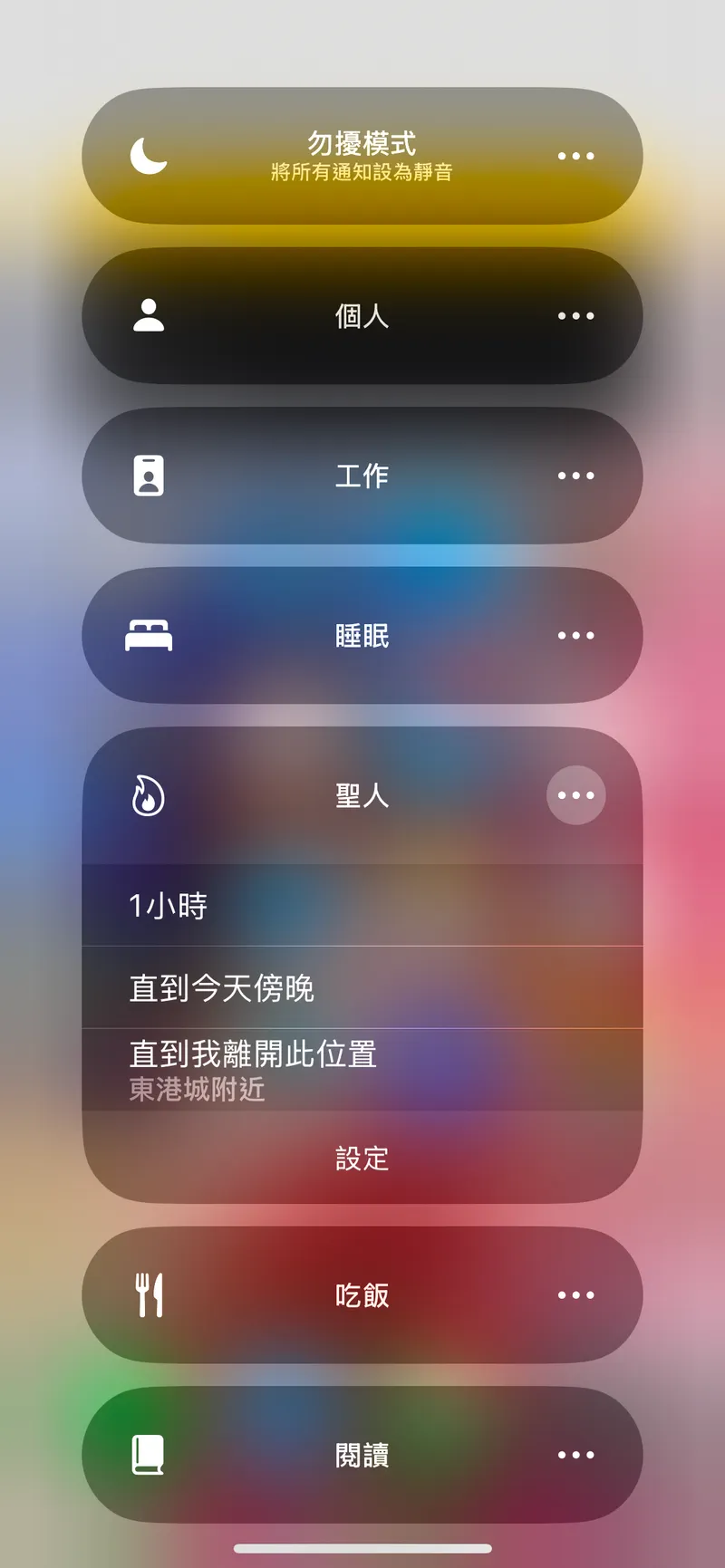Activate the 個人 focus mode
This screenshot has width=725, height=1568.
tap(361, 316)
